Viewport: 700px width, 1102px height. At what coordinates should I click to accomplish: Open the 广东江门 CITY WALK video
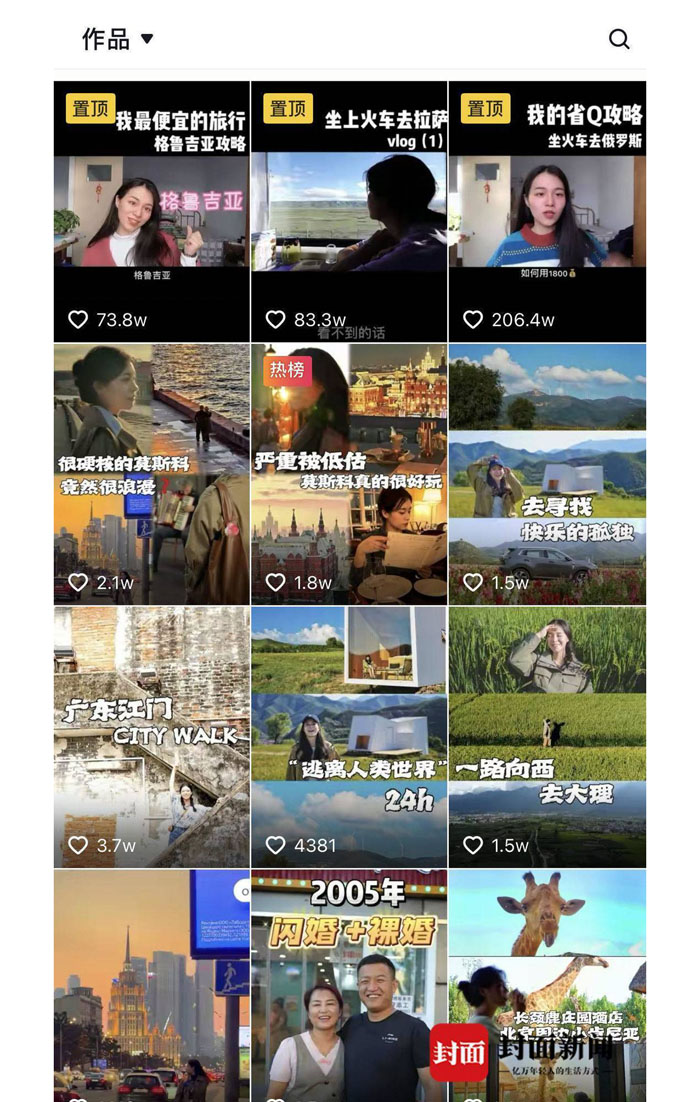coord(152,737)
